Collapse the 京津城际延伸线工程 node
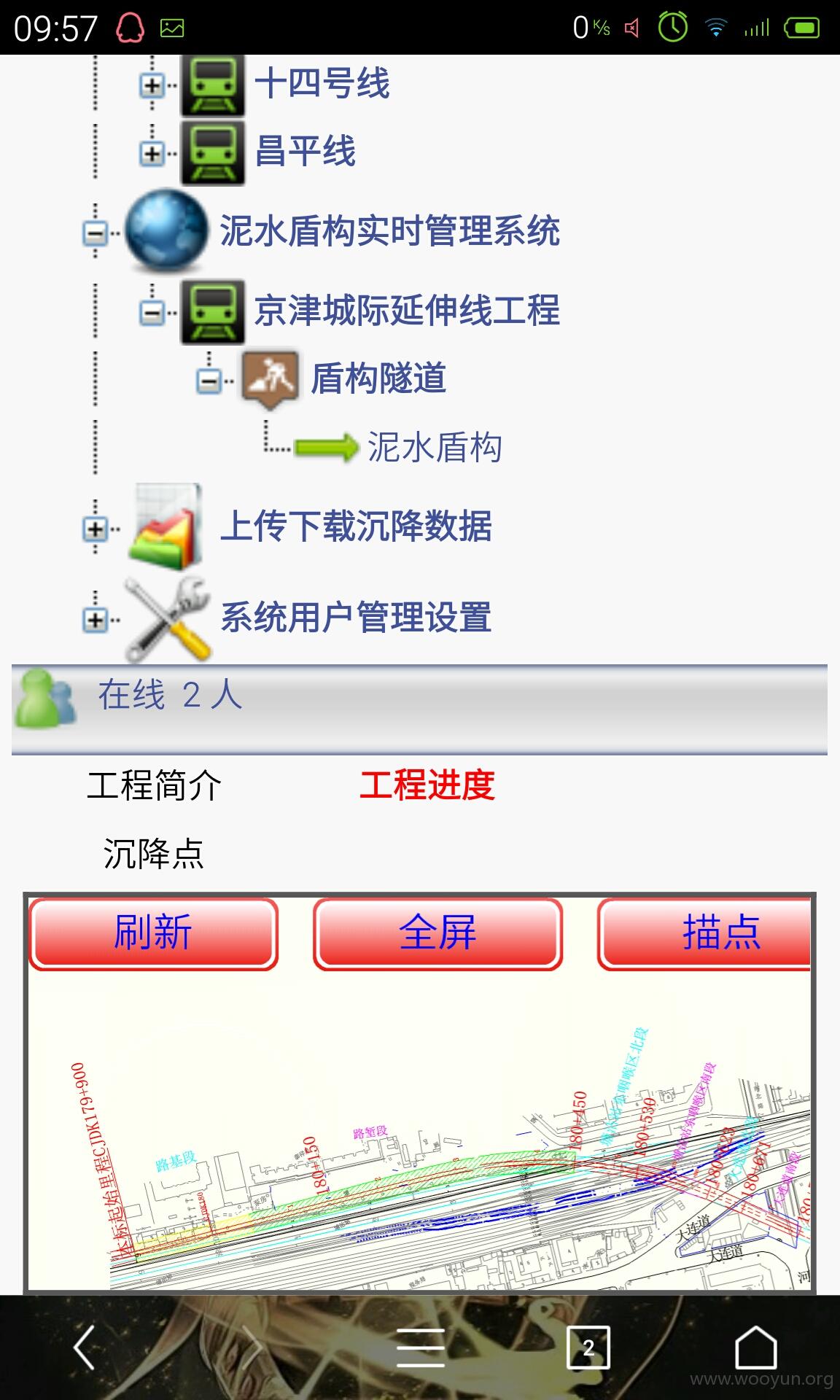The image size is (840, 1400). (152, 313)
